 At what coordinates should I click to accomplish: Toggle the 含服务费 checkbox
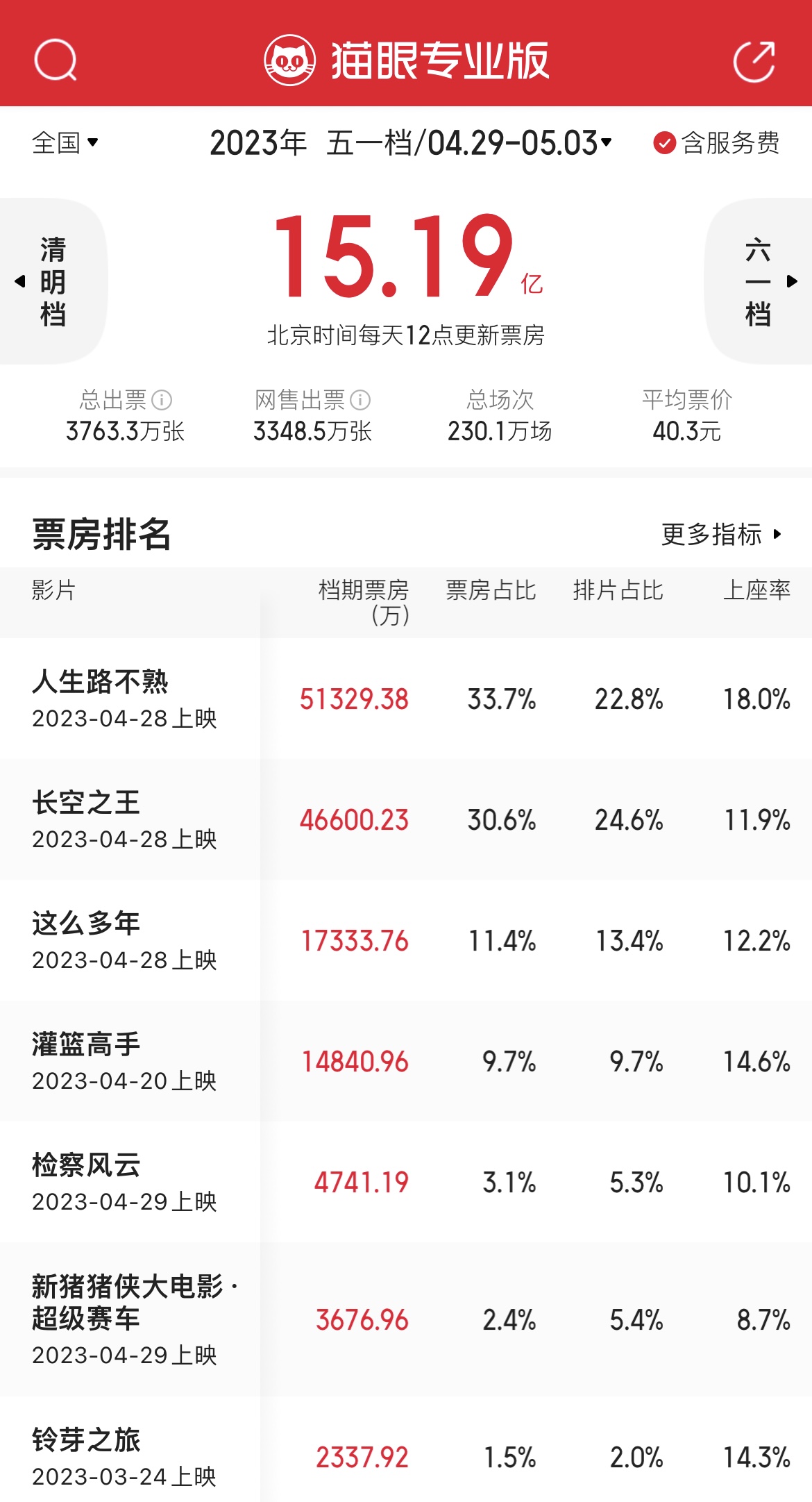[664, 143]
